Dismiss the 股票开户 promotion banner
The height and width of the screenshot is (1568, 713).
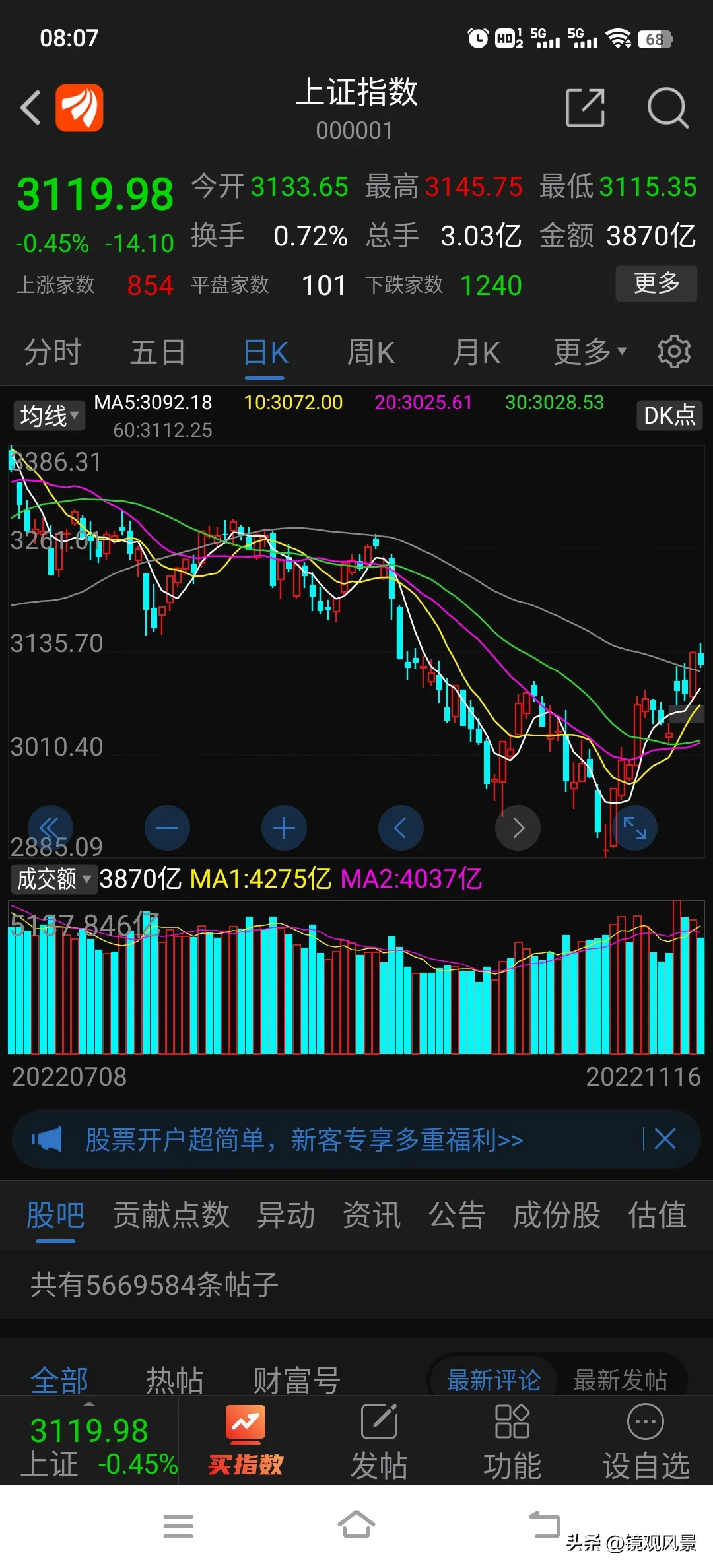coord(665,1139)
